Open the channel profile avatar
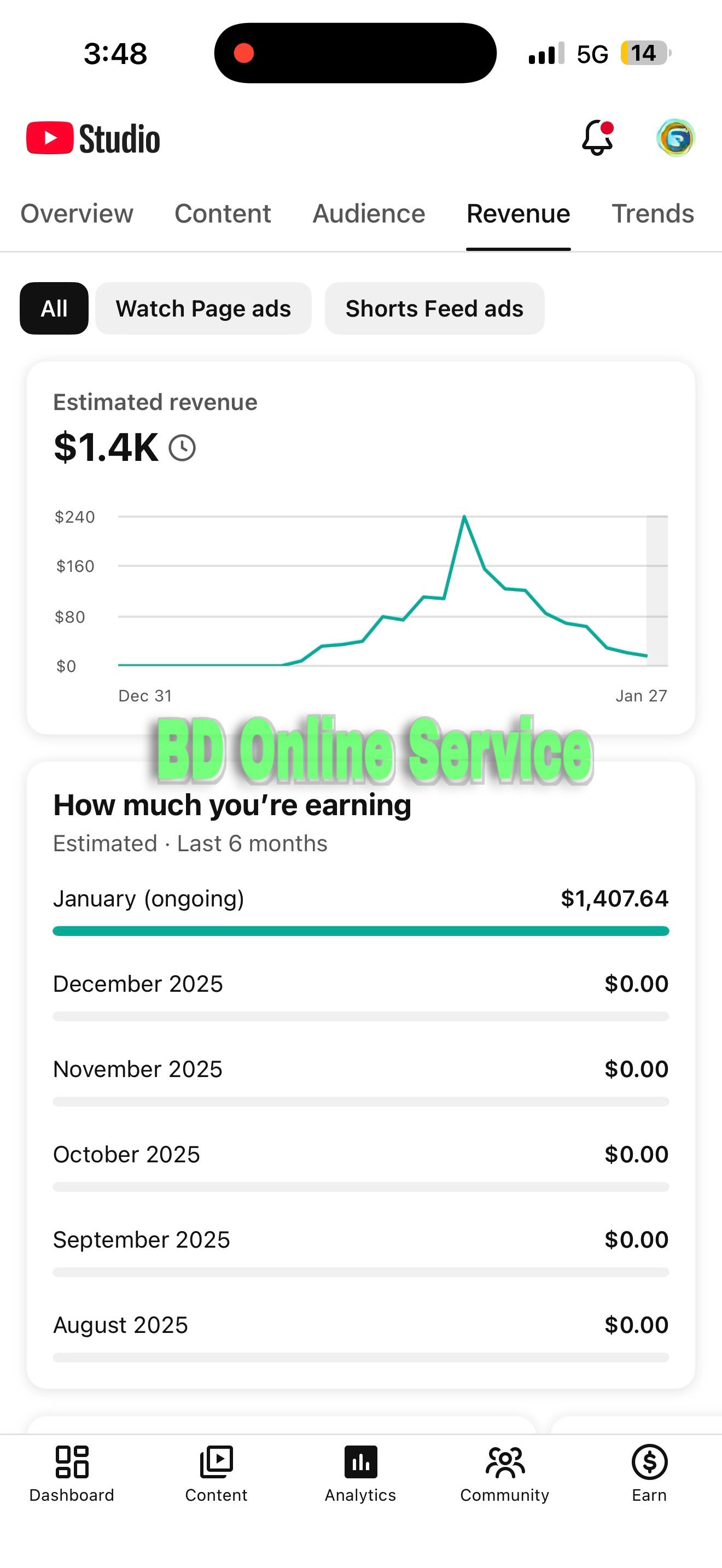The height and width of the screenshot is (1568, 722). pos(675,138)
